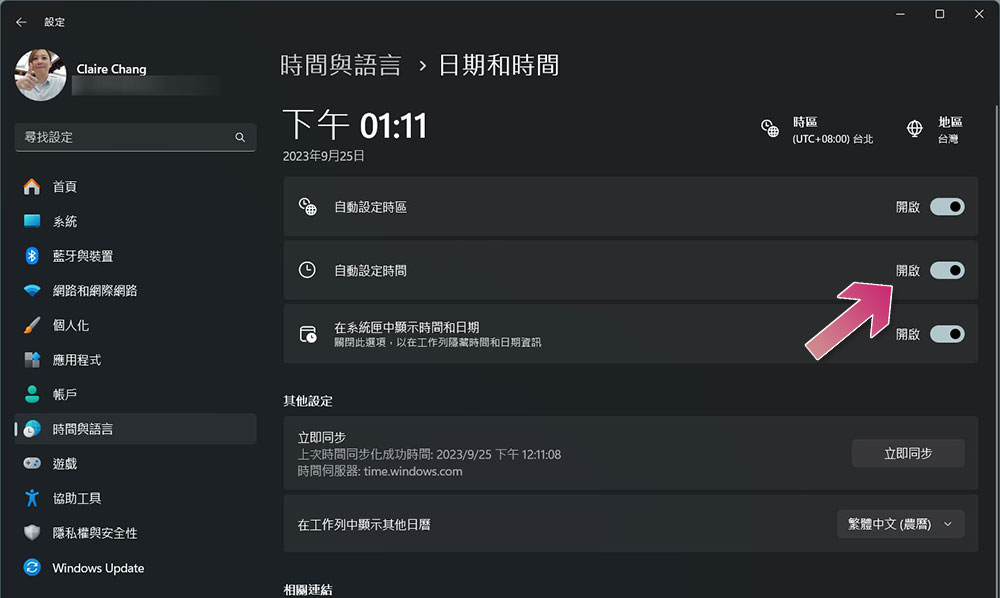
Task: Open 系統 settings
Action: point(135,221)
